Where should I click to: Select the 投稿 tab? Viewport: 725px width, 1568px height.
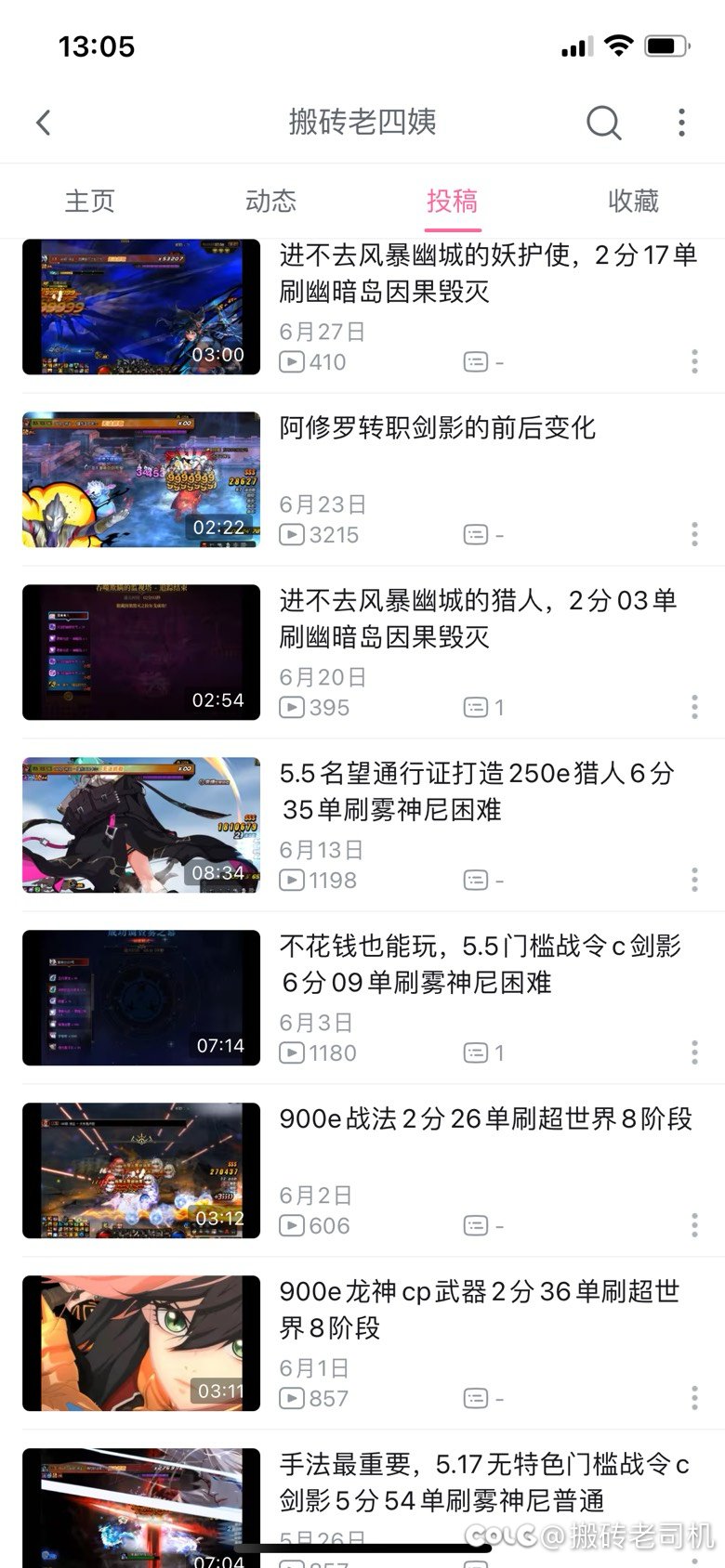453,201
